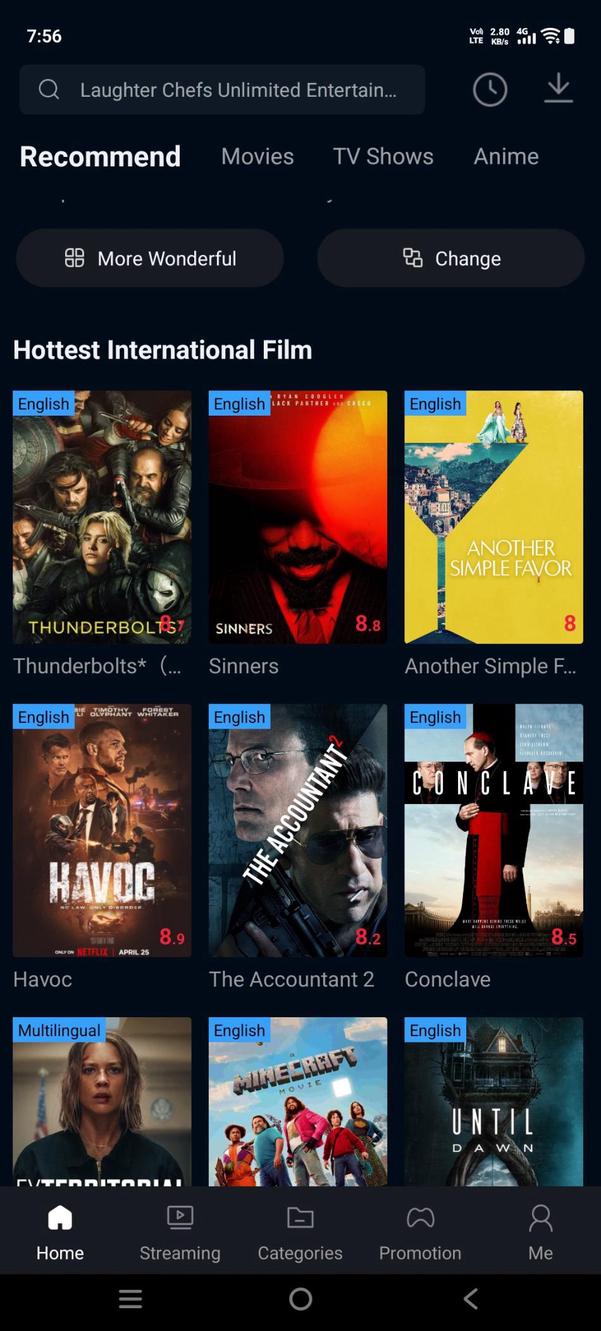
Task: Open the Havoc movie card
Action: pyautogui.click(x=102, y=830)
